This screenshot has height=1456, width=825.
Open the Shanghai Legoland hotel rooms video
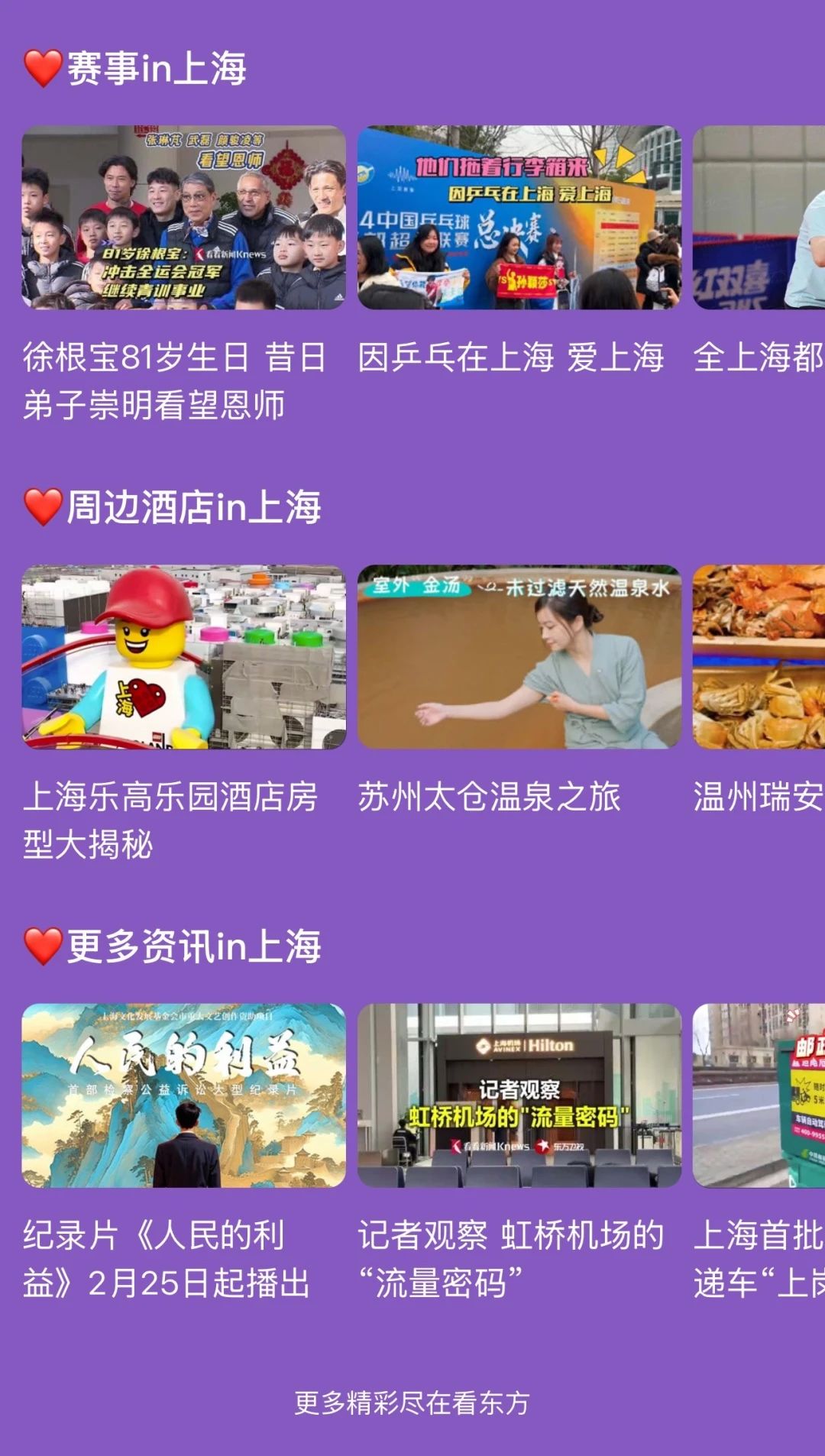pyautogui.click(x=183, y=657)
